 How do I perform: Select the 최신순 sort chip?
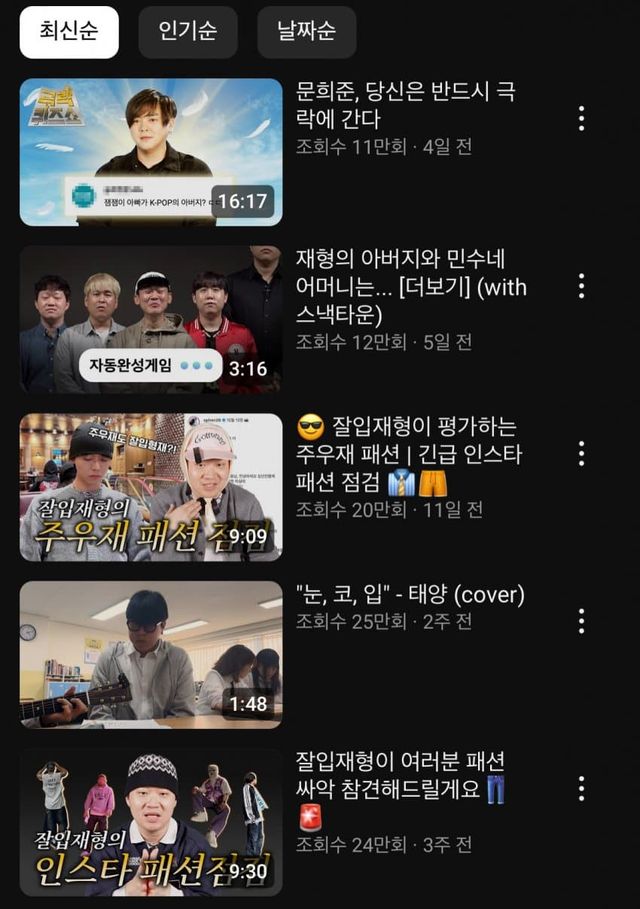pos(69,32)
